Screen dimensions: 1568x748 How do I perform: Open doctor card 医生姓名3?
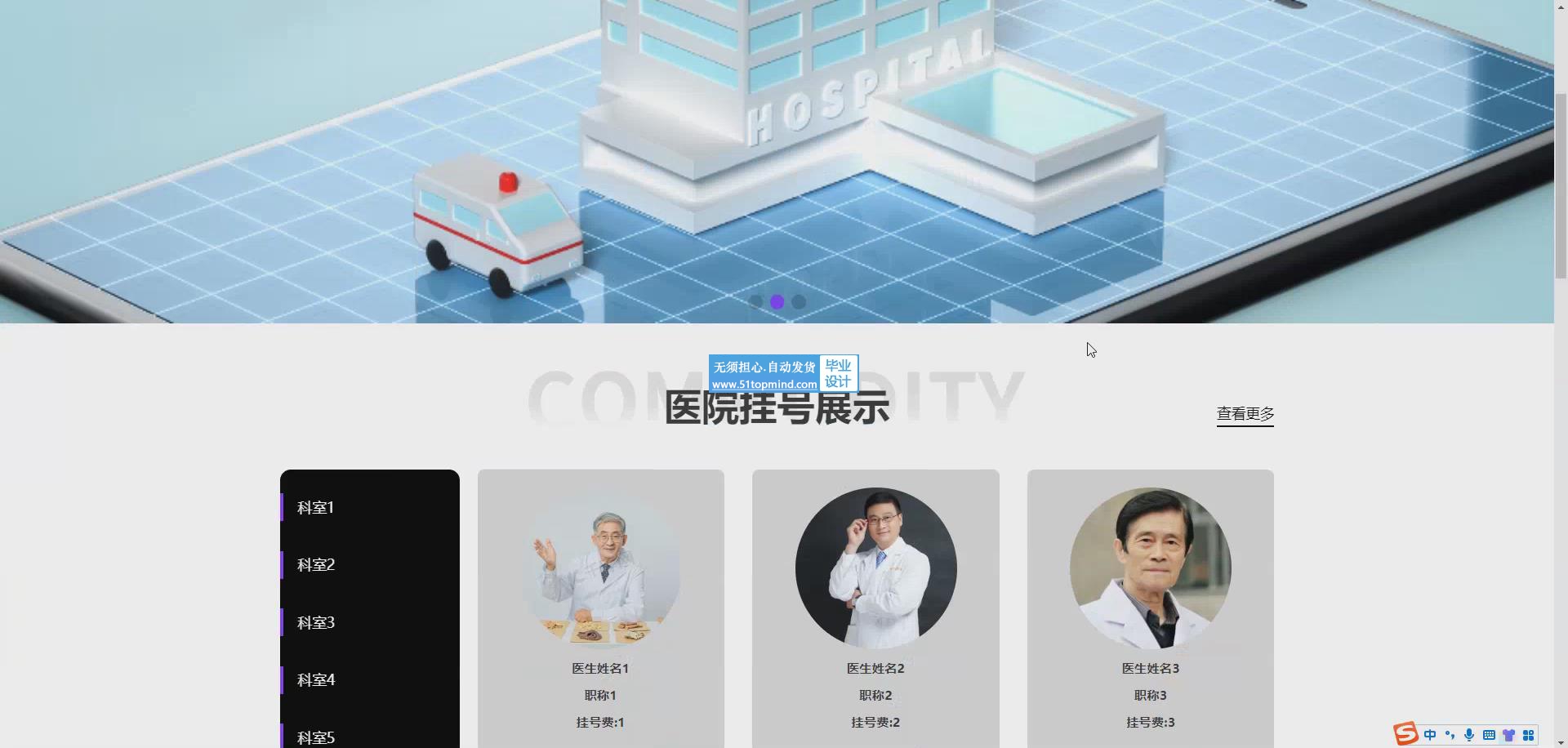tap(1150, 604)
